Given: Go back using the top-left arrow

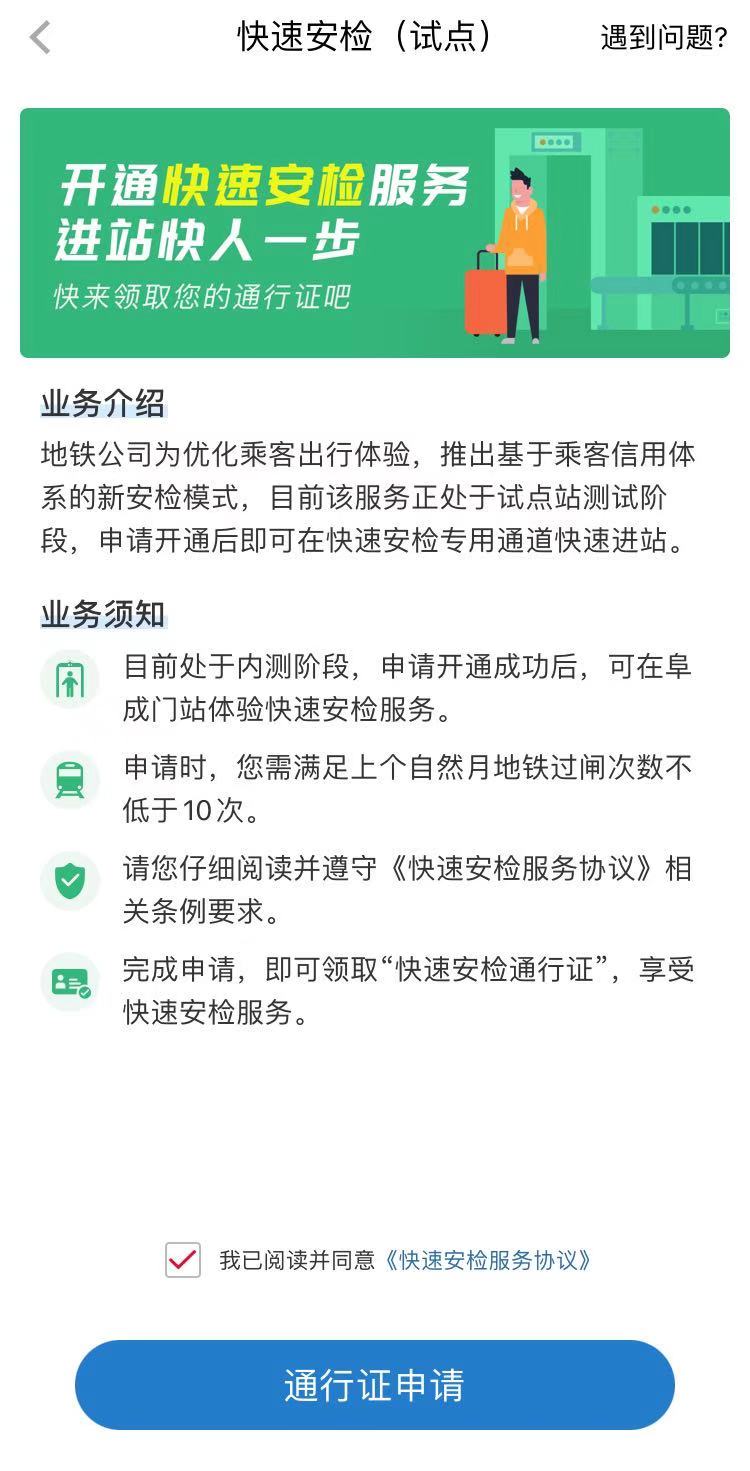Looking at the screenshot, I should pos(40,38).
